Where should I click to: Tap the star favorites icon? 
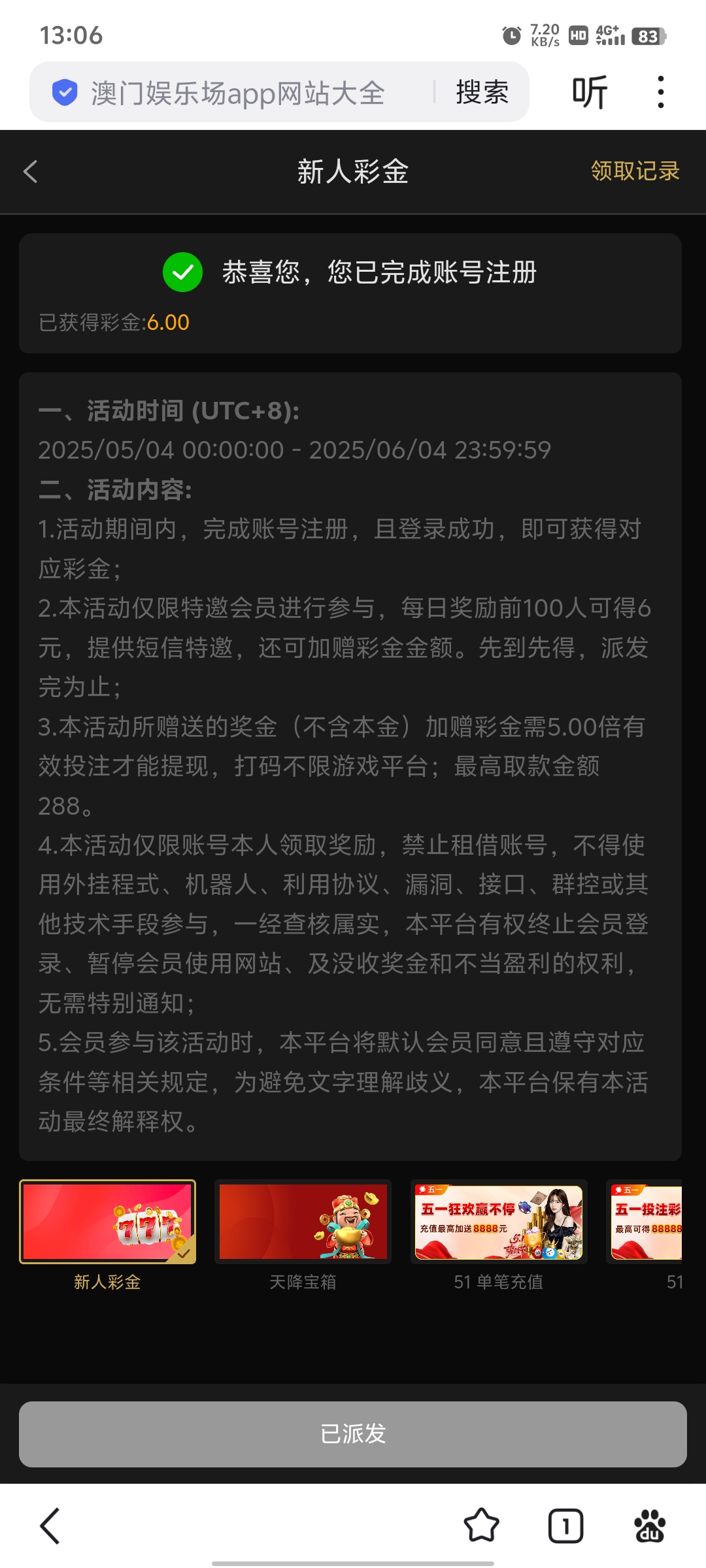click(481, 1525)
